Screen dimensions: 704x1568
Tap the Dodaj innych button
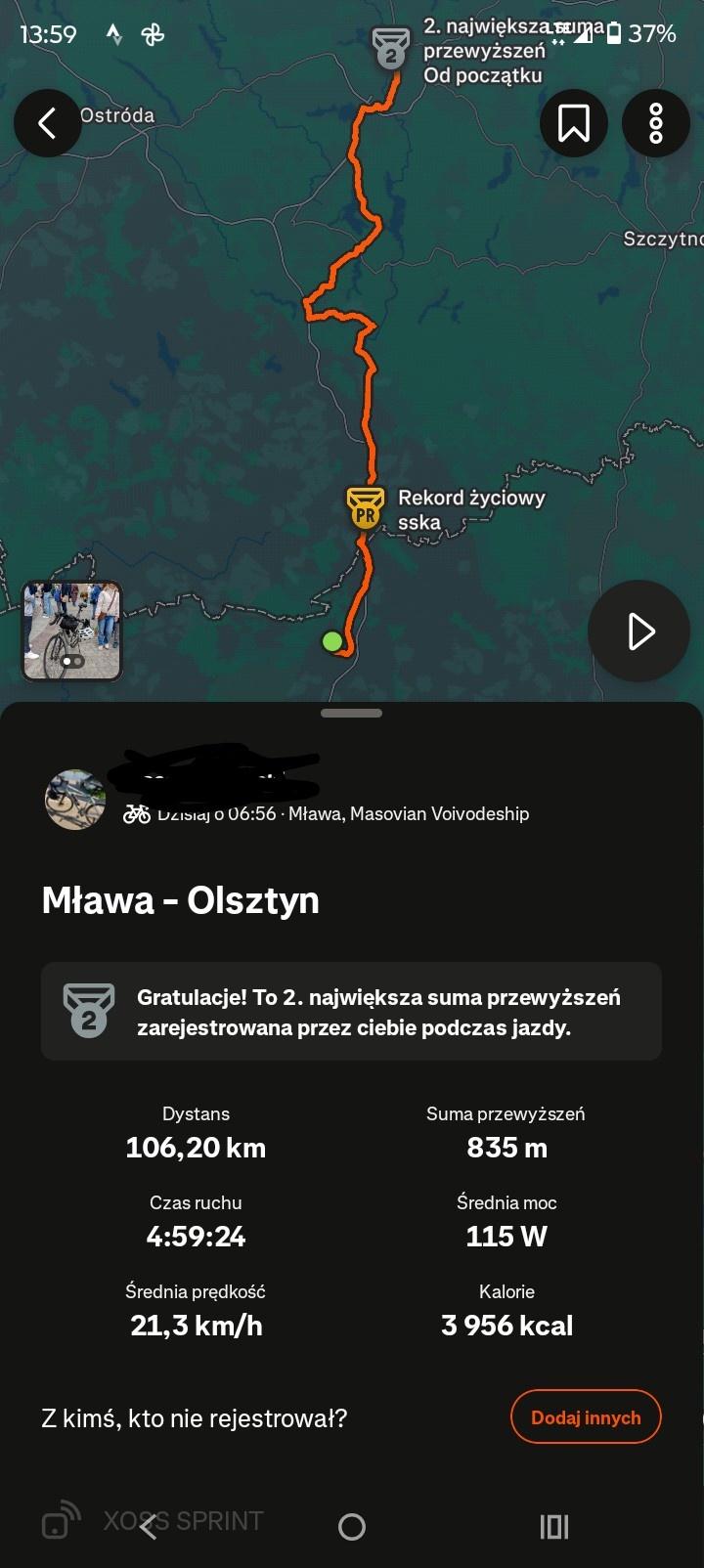(x=586, y=1417)
